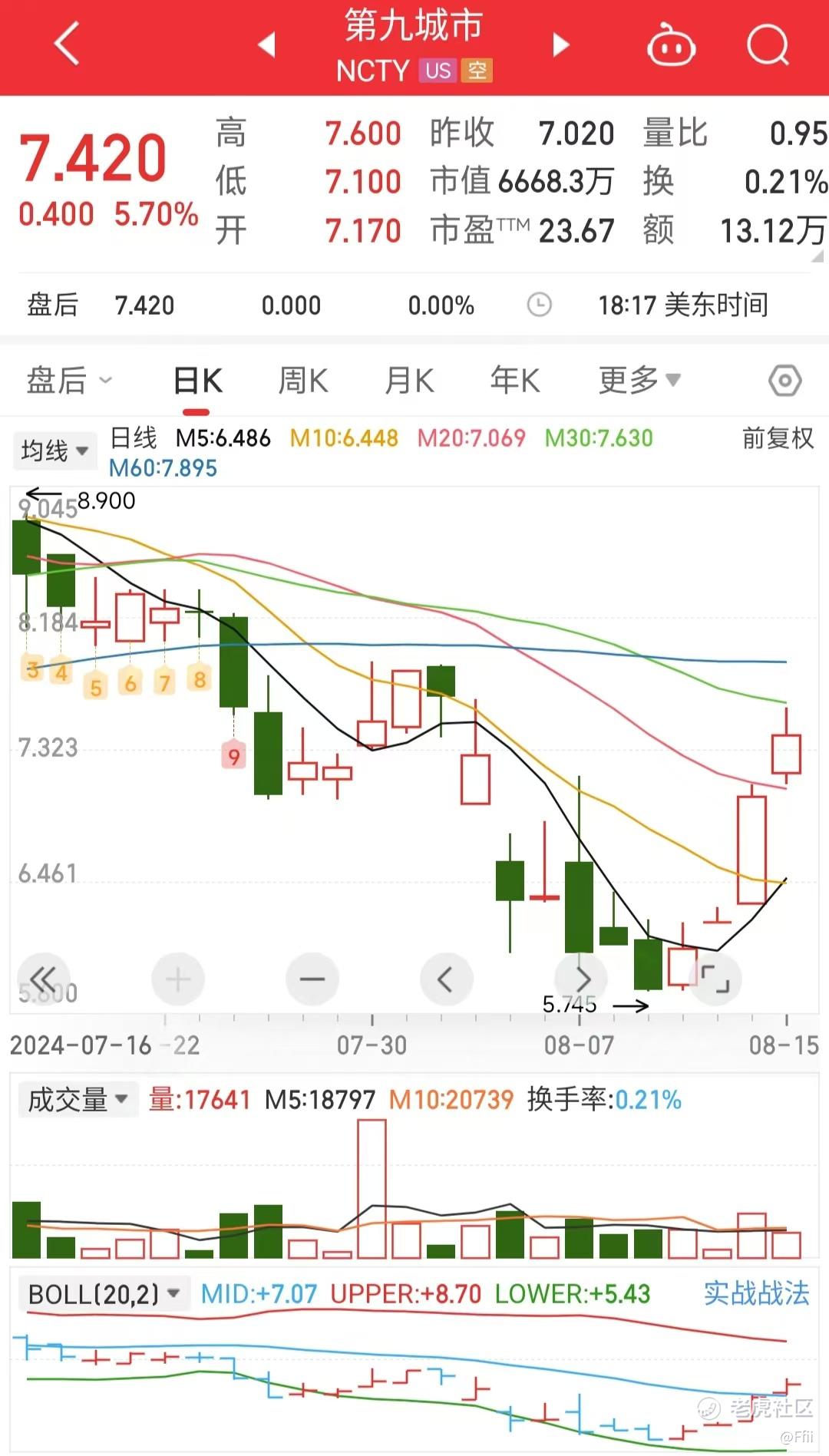Change the 前复权 adjustment setting

[x=777, y=438]
